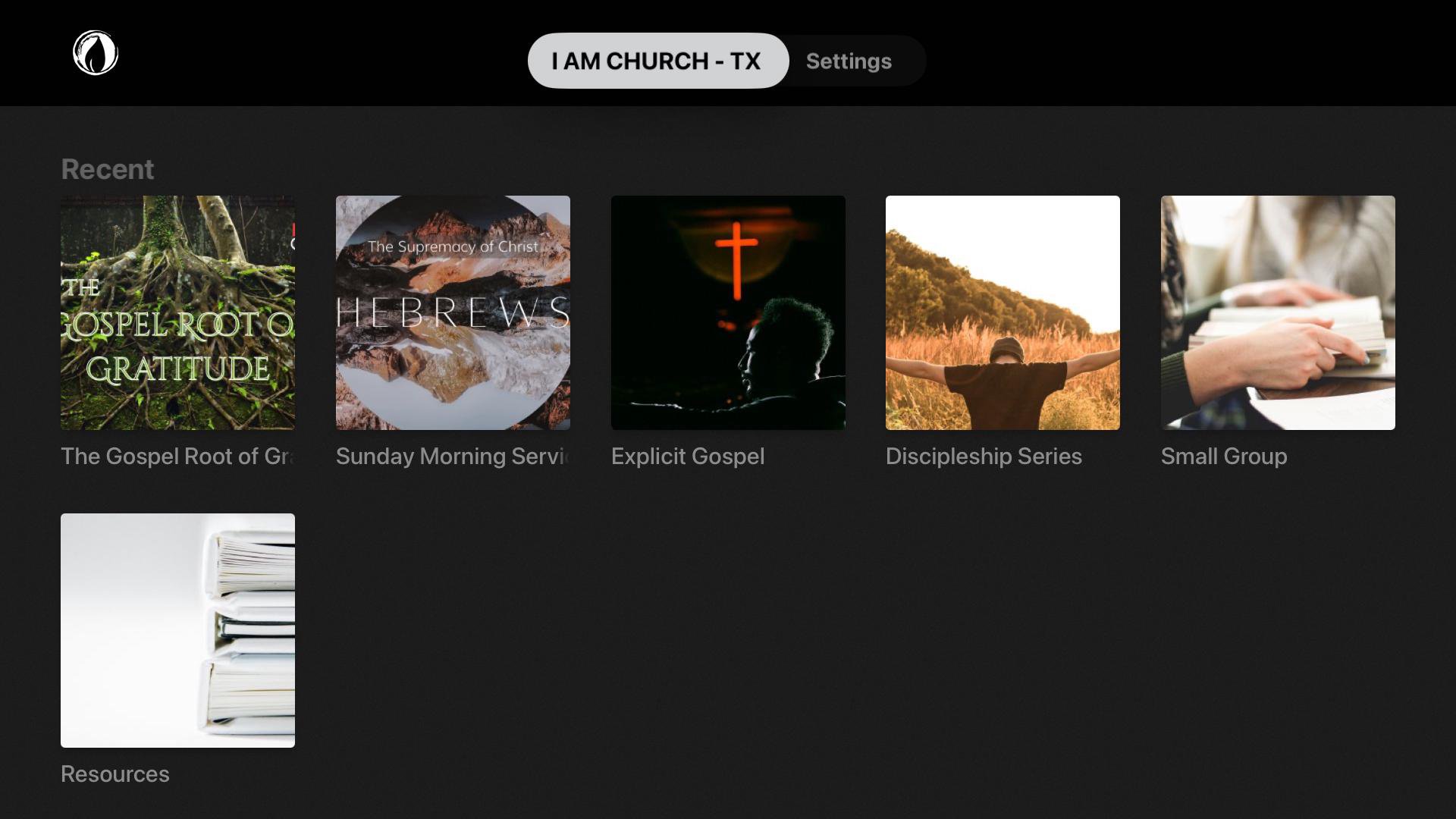Open the Resources tile
Screen dimensions: 1456x819
pyautogui.click(x=177, y=630)
